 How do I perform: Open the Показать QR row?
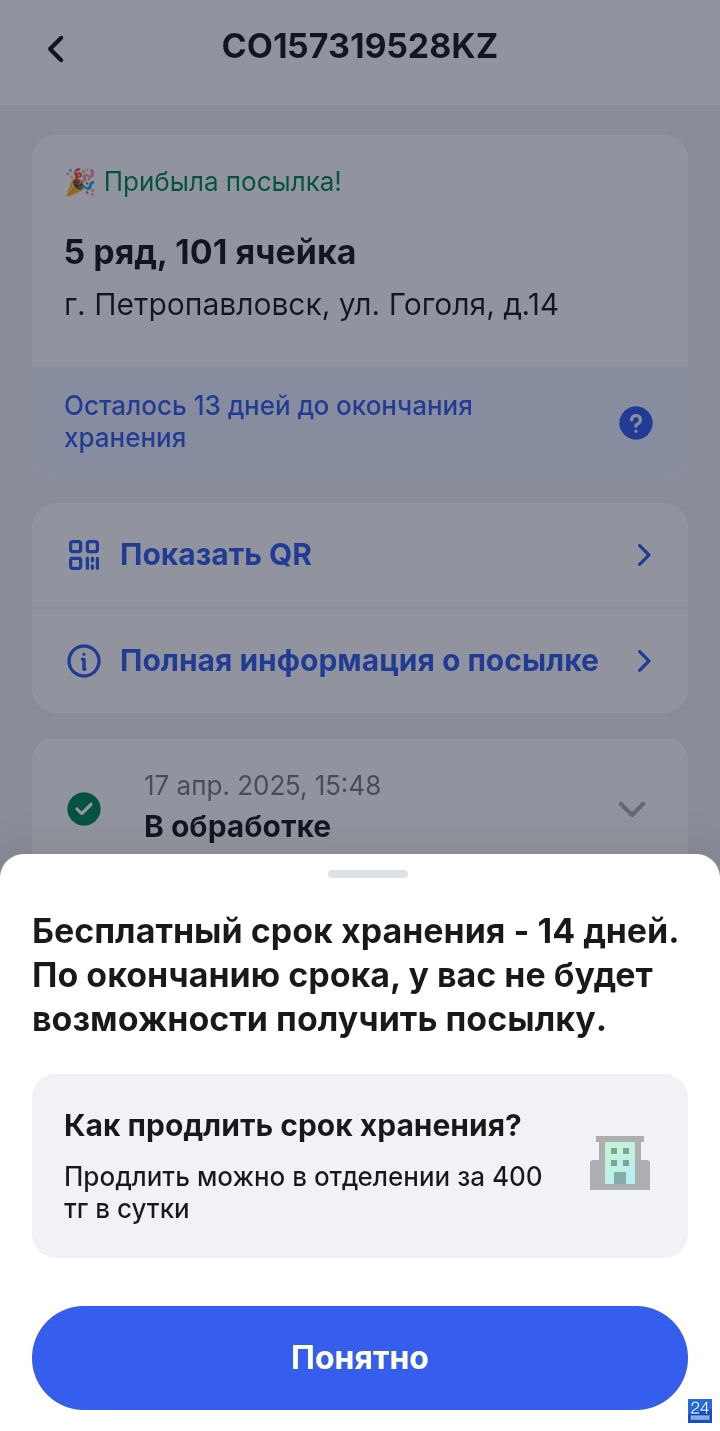360,555
